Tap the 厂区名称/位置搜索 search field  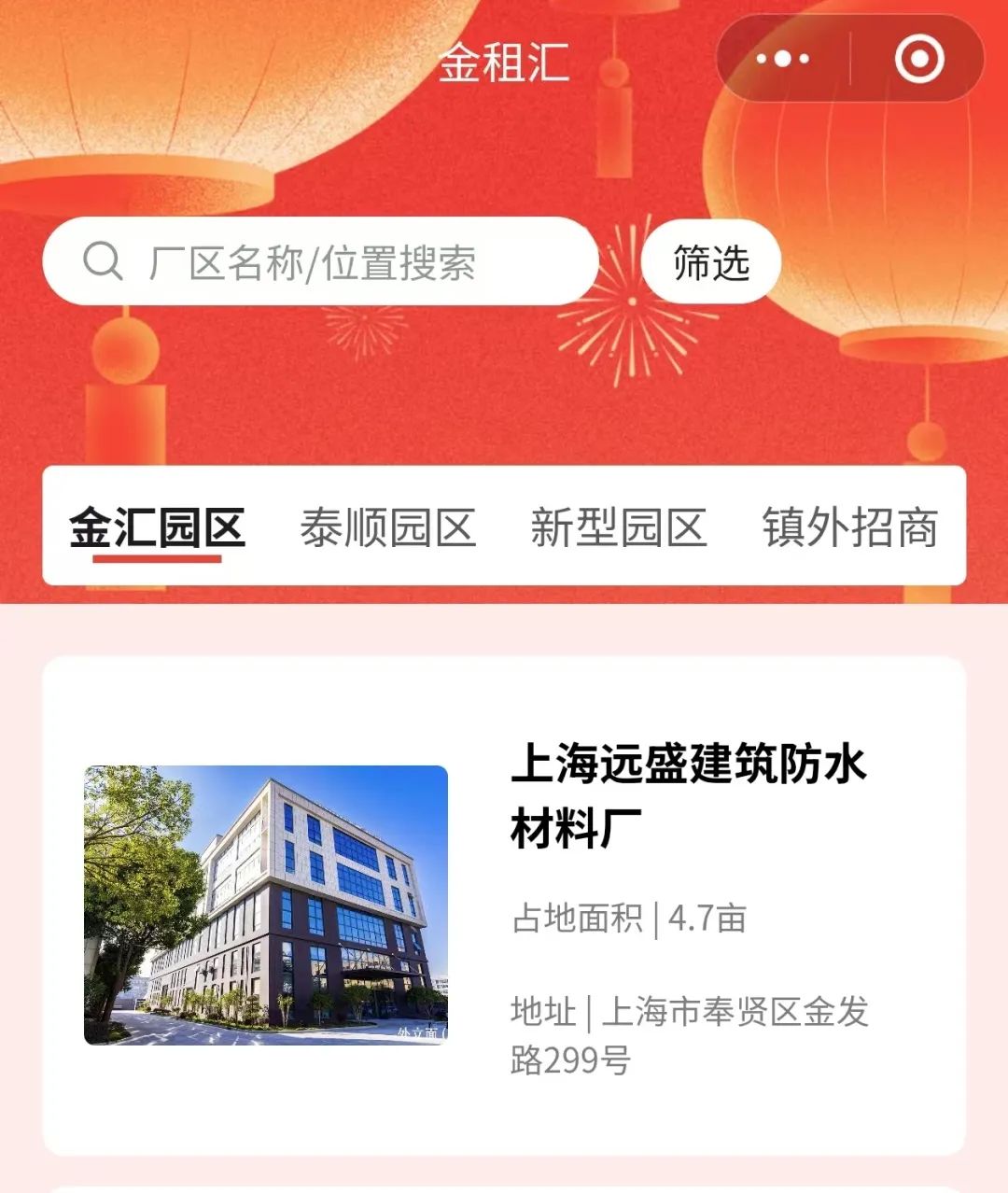tap(317, 262)
